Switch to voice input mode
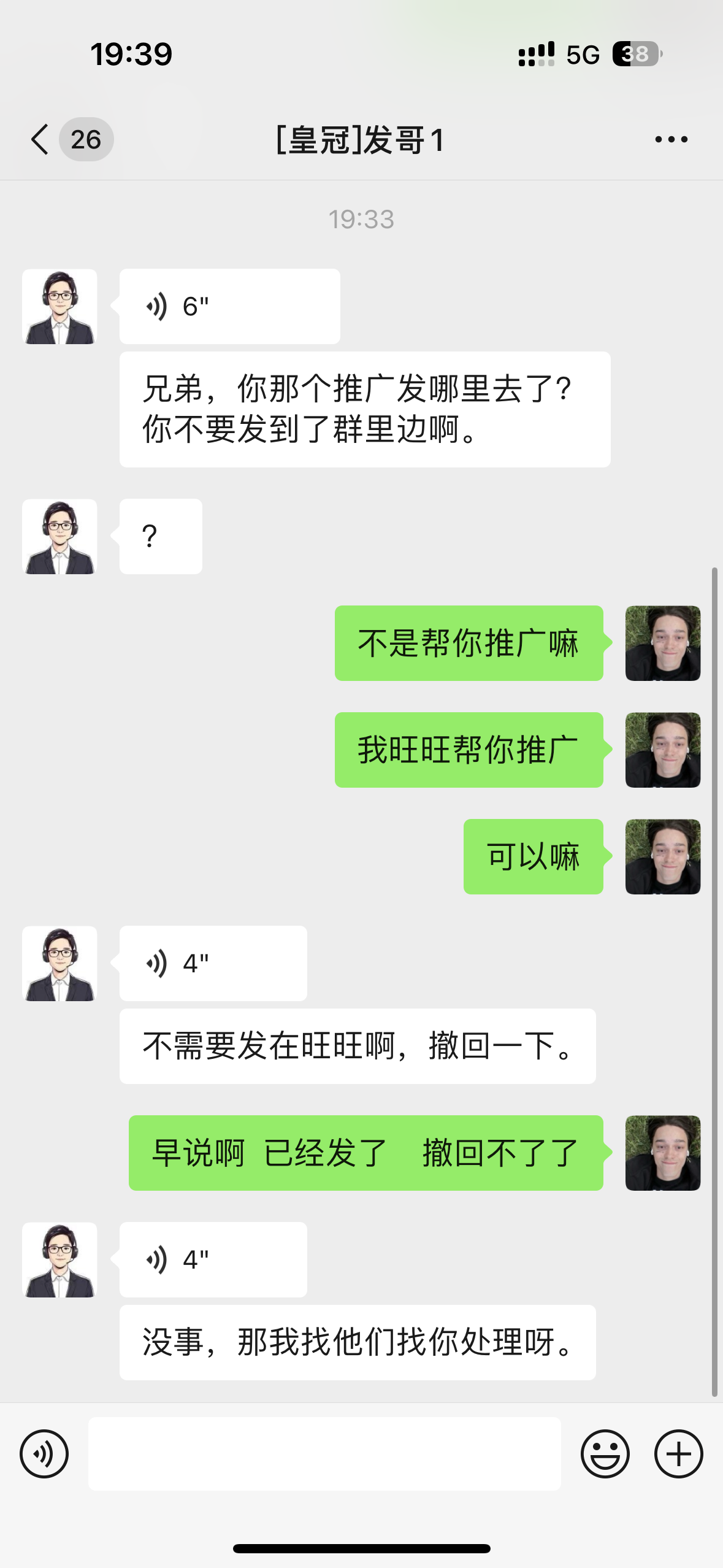This screenshot has height=1568, width=723. (x=44, y=1453)
